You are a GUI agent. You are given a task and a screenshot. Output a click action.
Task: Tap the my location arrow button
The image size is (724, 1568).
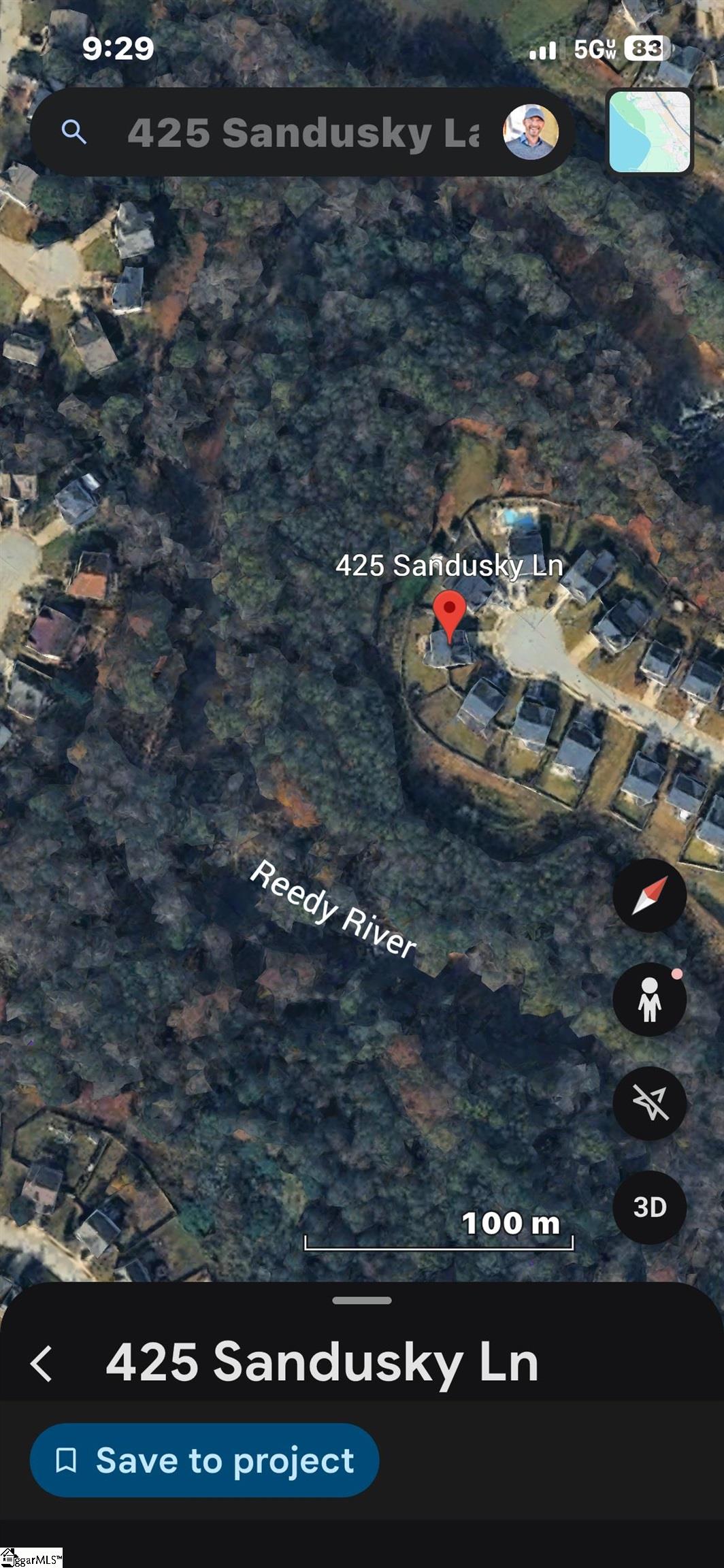coord(650,1103)
